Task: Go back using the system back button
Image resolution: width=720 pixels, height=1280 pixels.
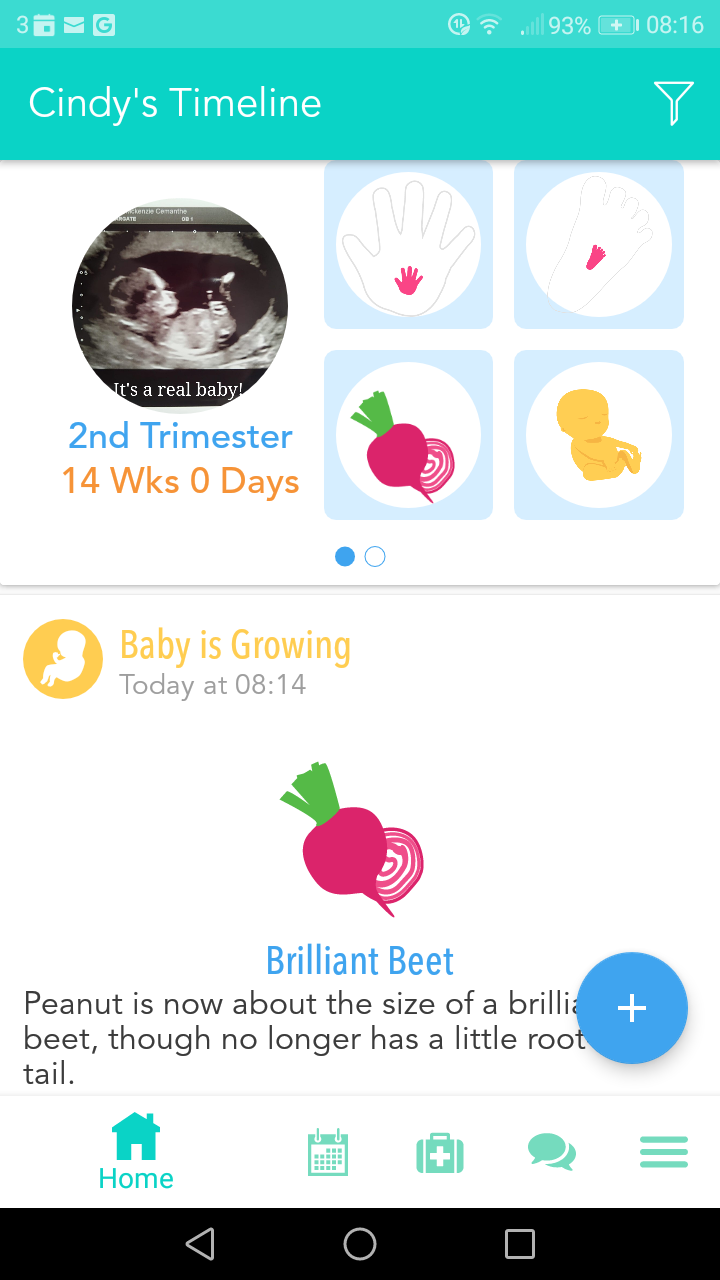Action: [x=200, y=1244]
